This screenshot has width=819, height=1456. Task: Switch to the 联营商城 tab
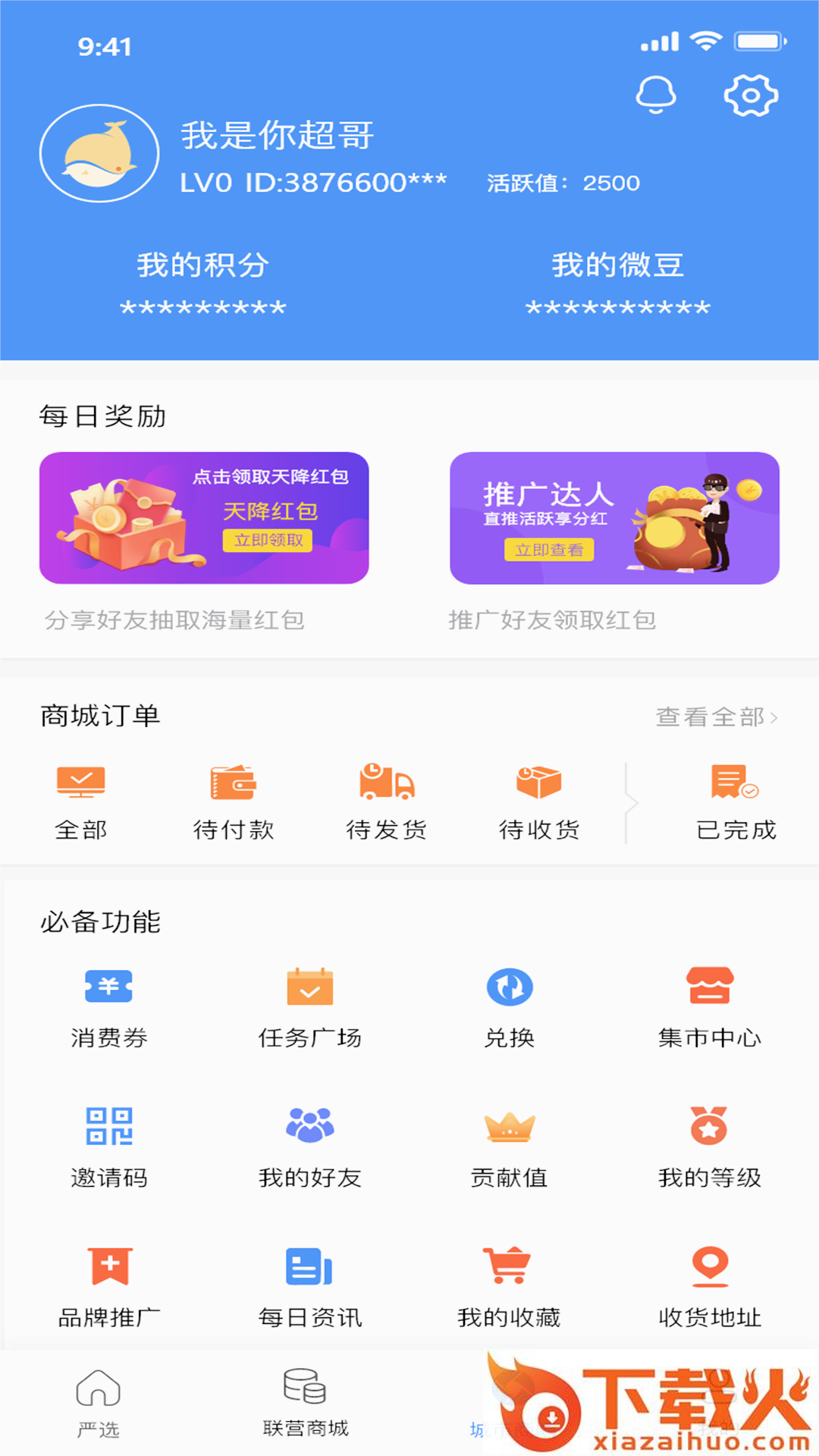point(305,1403)
